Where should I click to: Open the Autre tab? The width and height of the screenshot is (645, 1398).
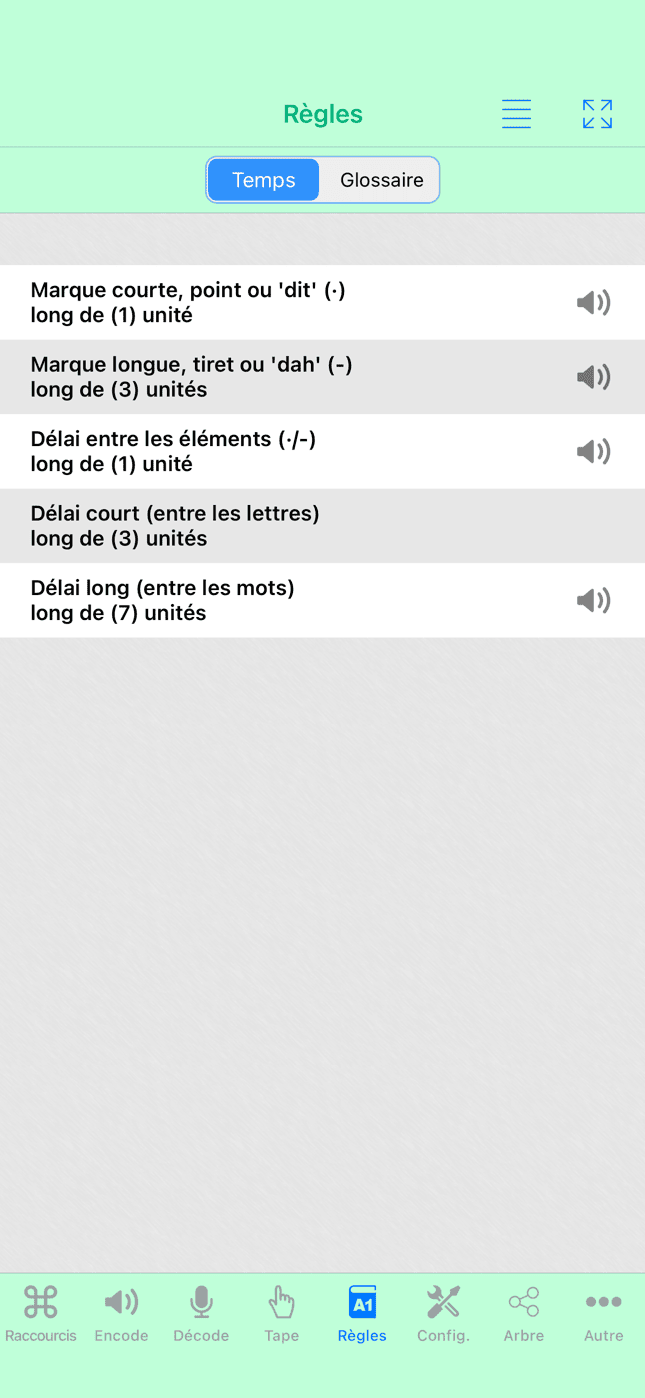[x=604, y=1314]
